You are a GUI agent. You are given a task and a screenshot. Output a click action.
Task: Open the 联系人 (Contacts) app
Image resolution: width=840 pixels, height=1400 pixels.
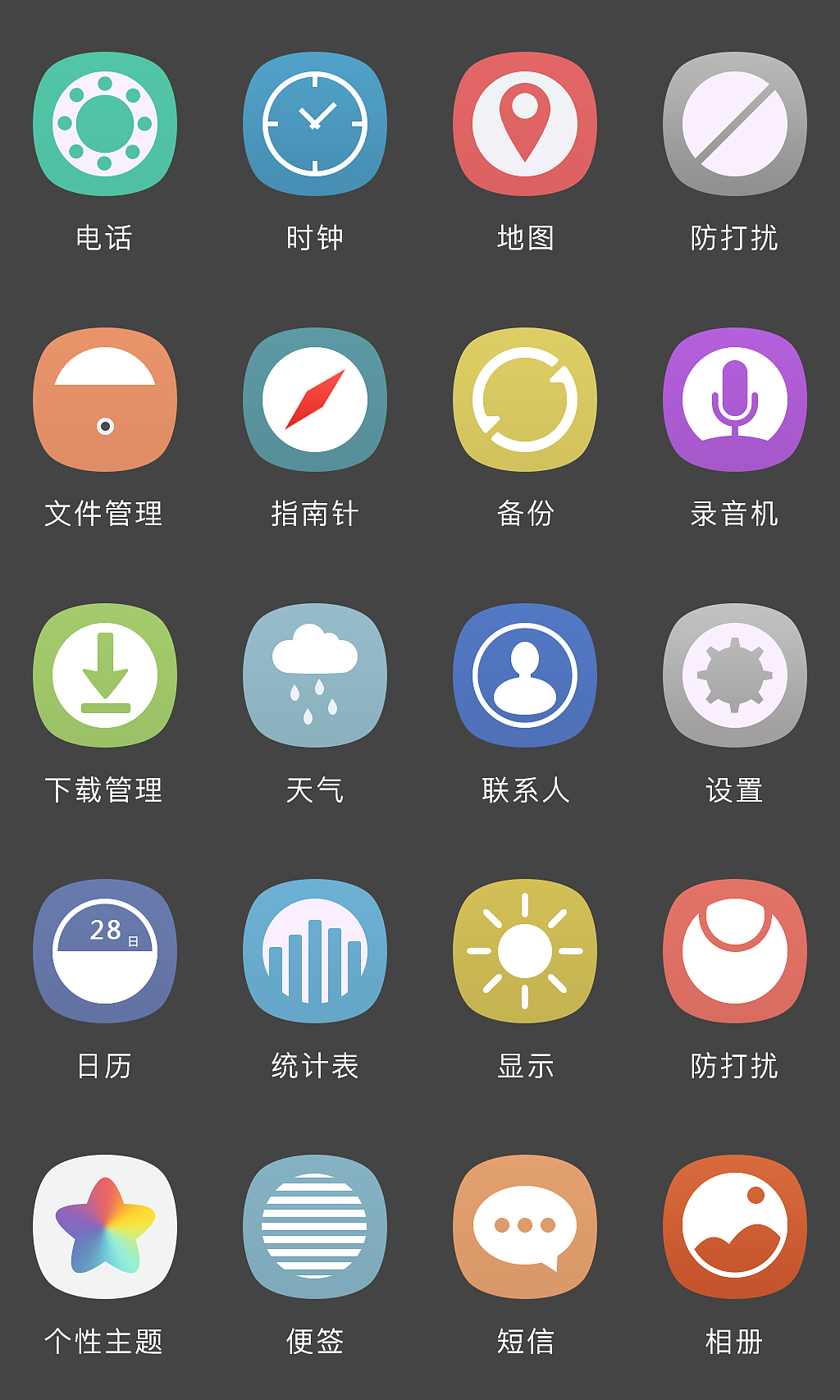point(525,675)
